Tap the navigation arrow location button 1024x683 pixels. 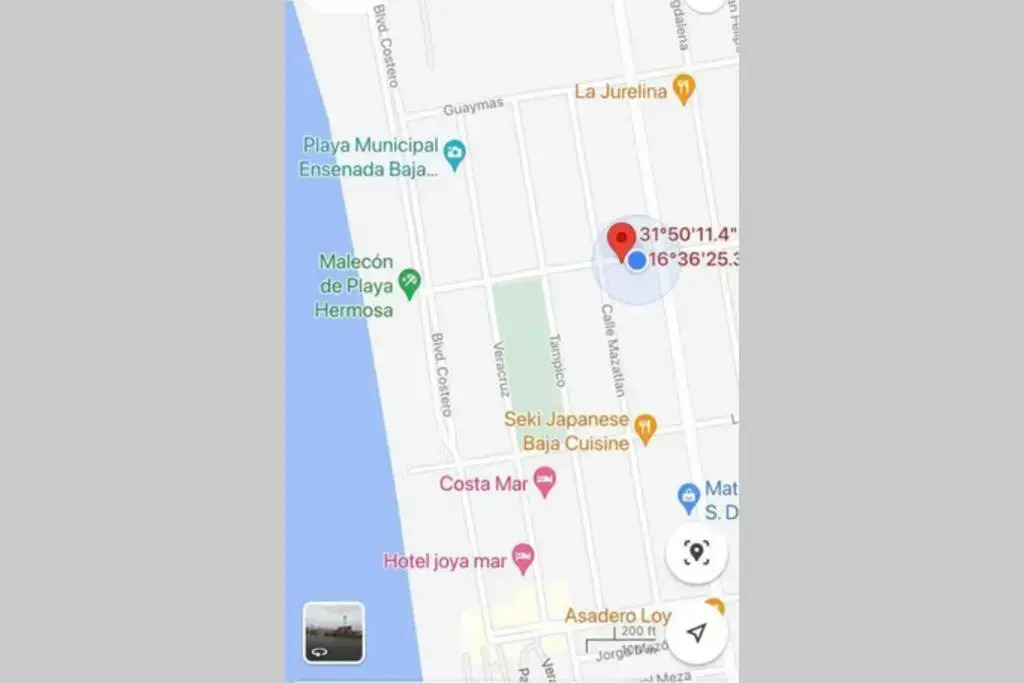coord(697,633)
